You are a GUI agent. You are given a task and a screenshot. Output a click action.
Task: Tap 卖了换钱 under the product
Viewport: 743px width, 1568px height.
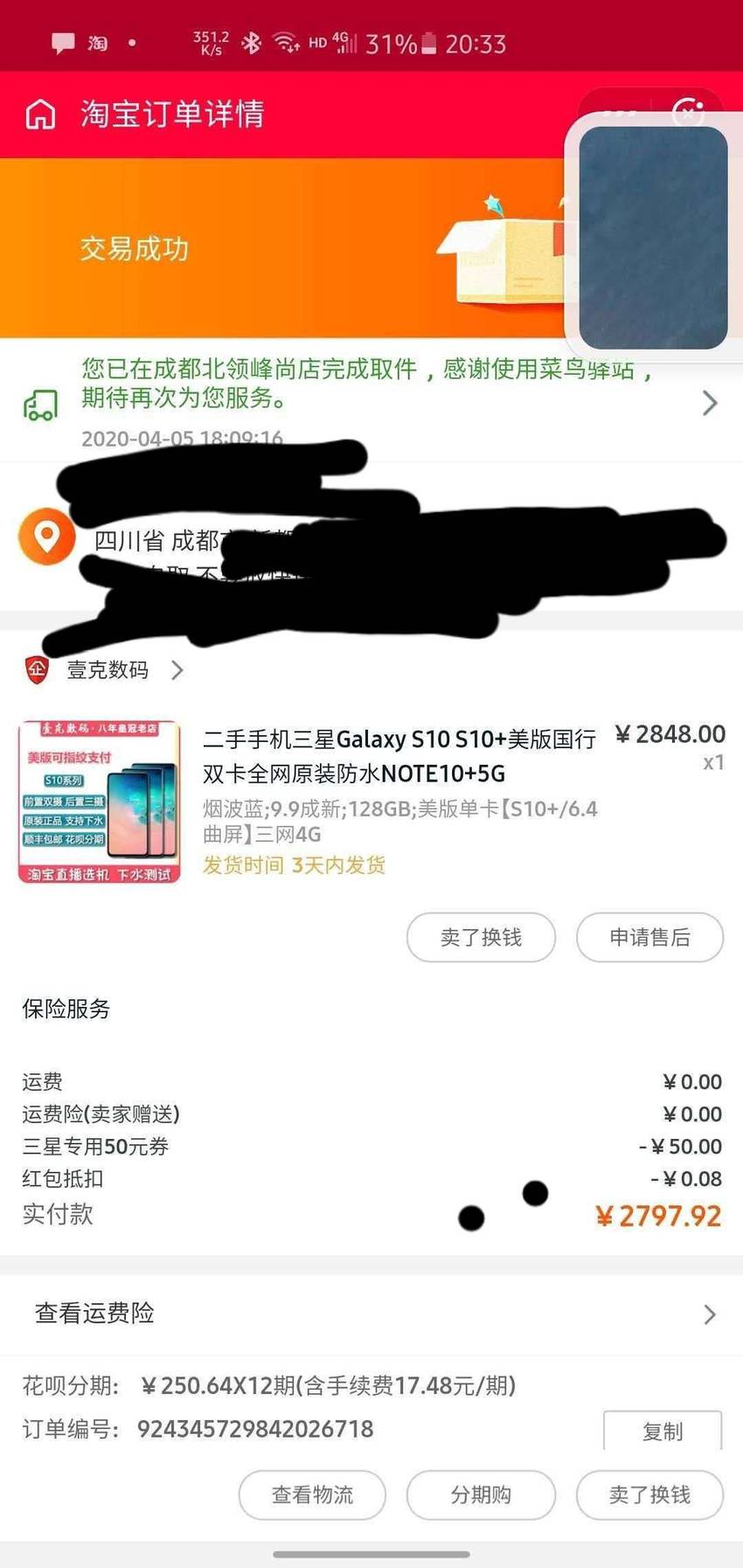(x=481, y=937)
